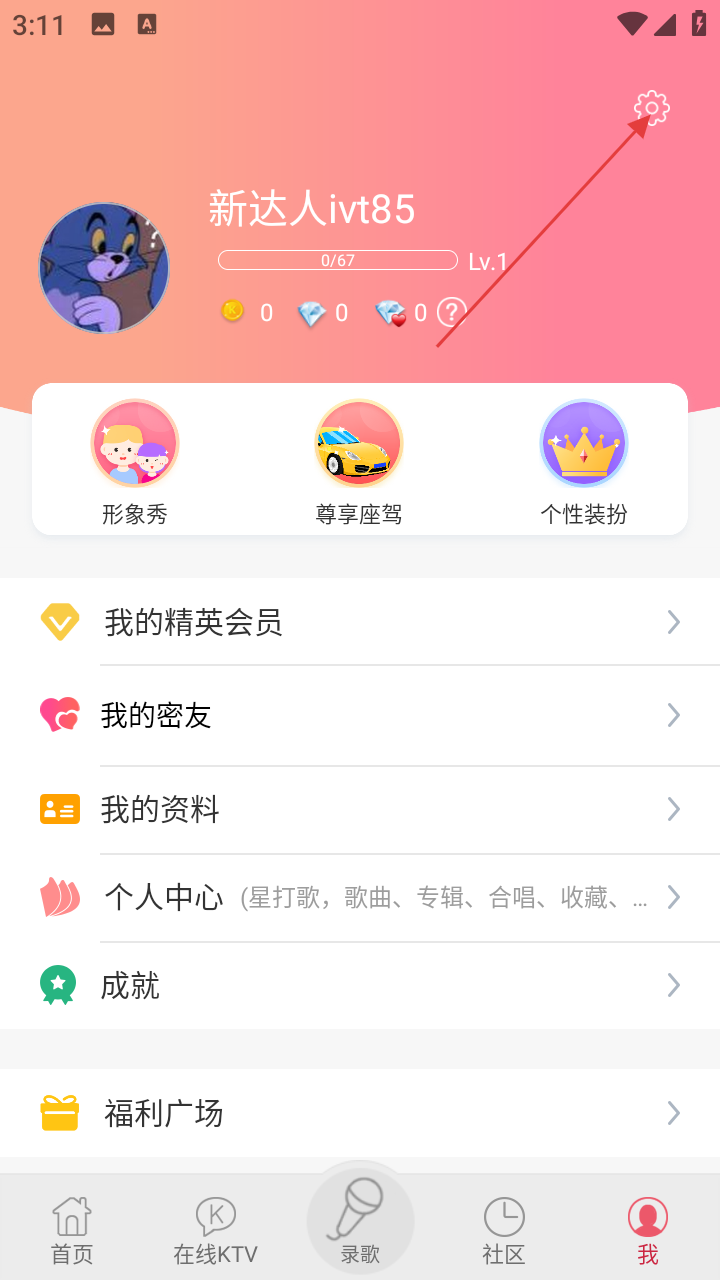
Task: Go to 个人中心 personal center
Action: 360,897
